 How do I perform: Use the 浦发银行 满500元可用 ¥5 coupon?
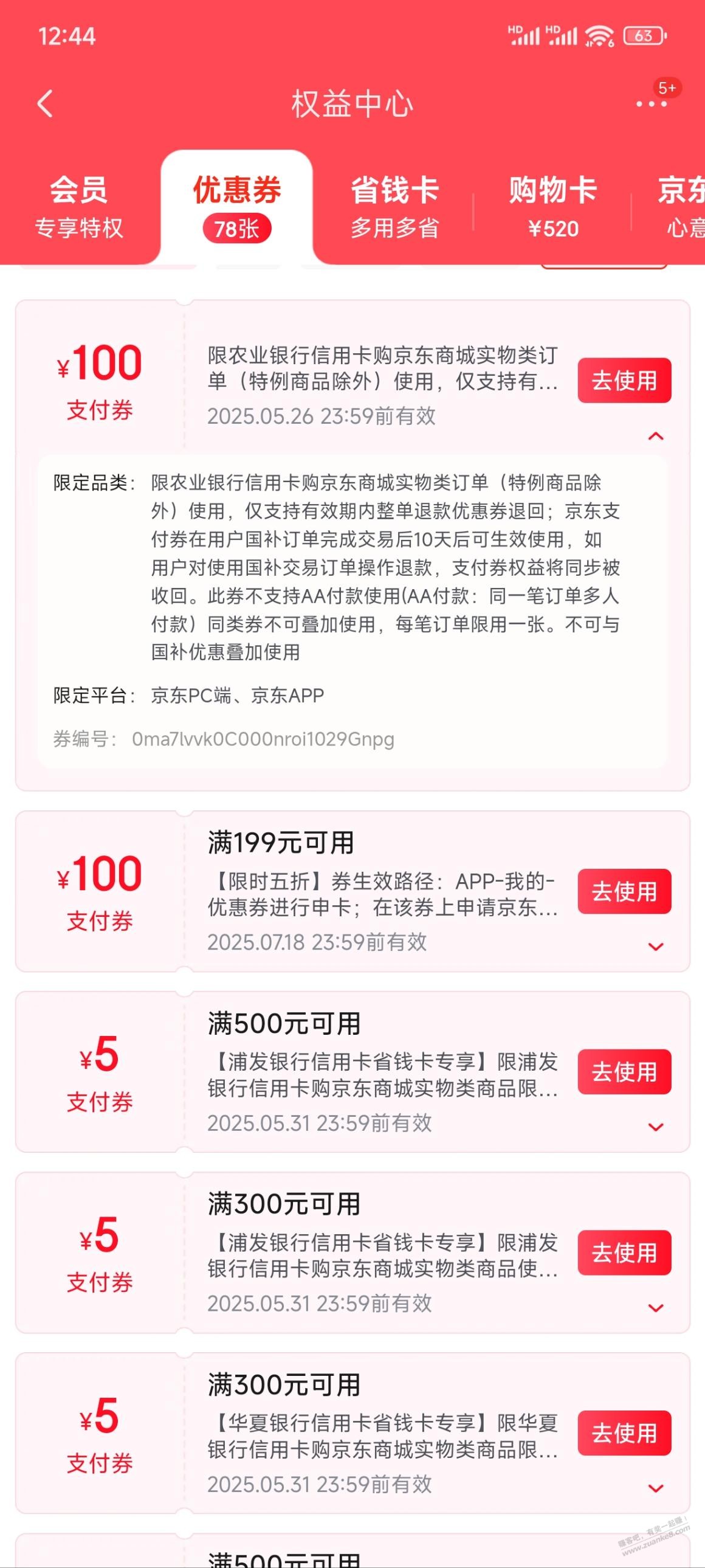(624, 1071)
